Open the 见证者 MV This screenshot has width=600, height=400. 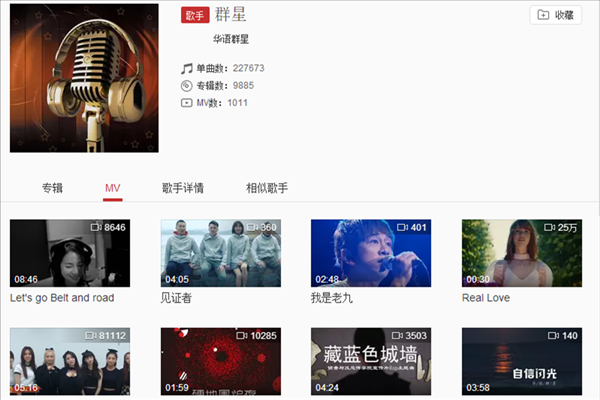[x=220, y=253]
